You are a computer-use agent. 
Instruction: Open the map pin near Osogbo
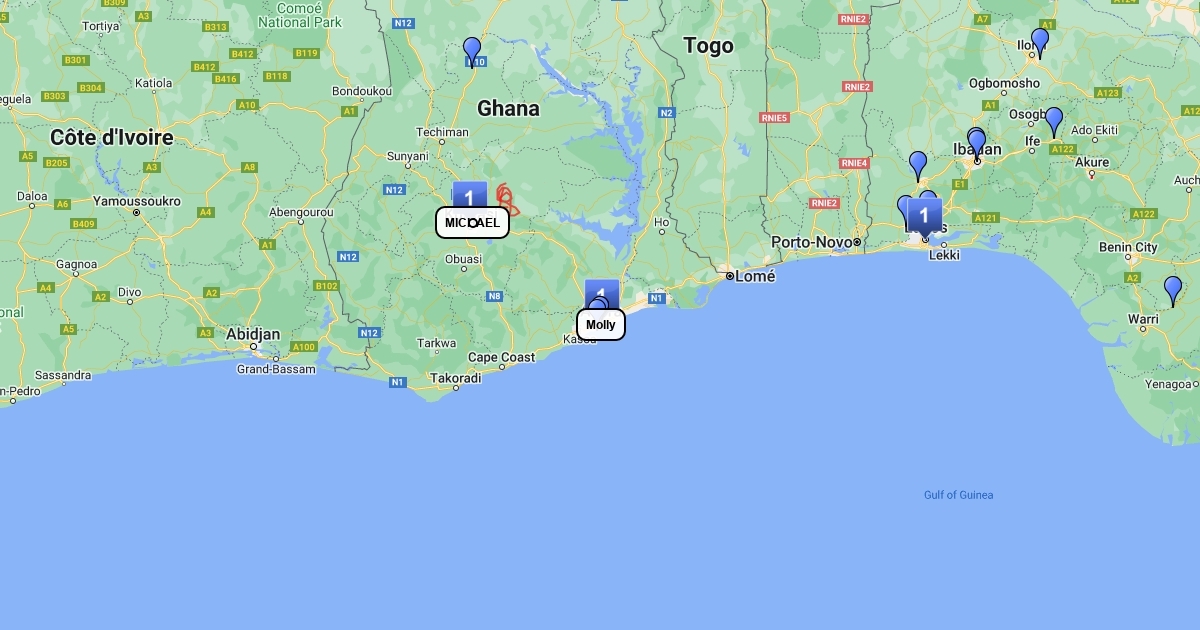[1054, 121]
